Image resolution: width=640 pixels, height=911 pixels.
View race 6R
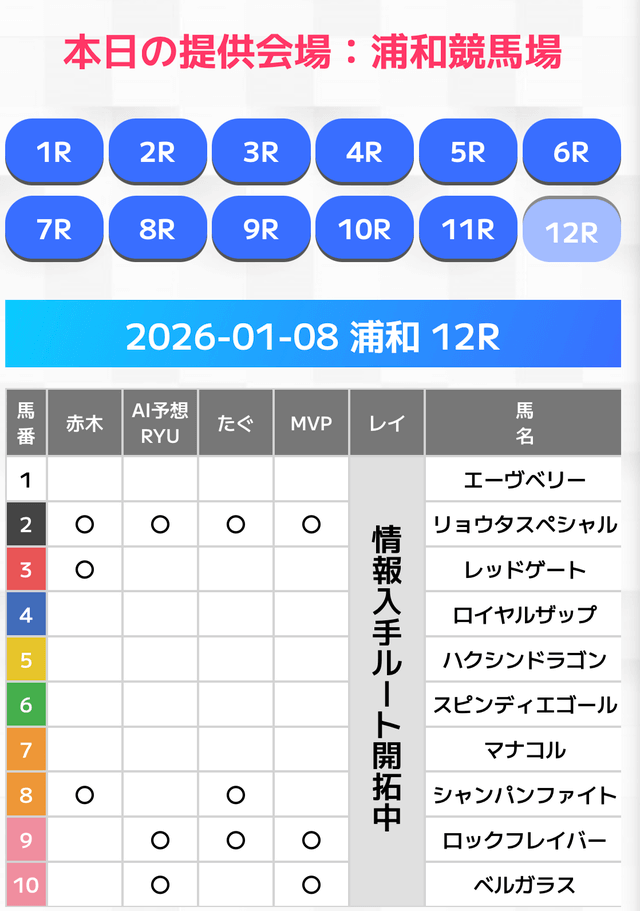571,152
